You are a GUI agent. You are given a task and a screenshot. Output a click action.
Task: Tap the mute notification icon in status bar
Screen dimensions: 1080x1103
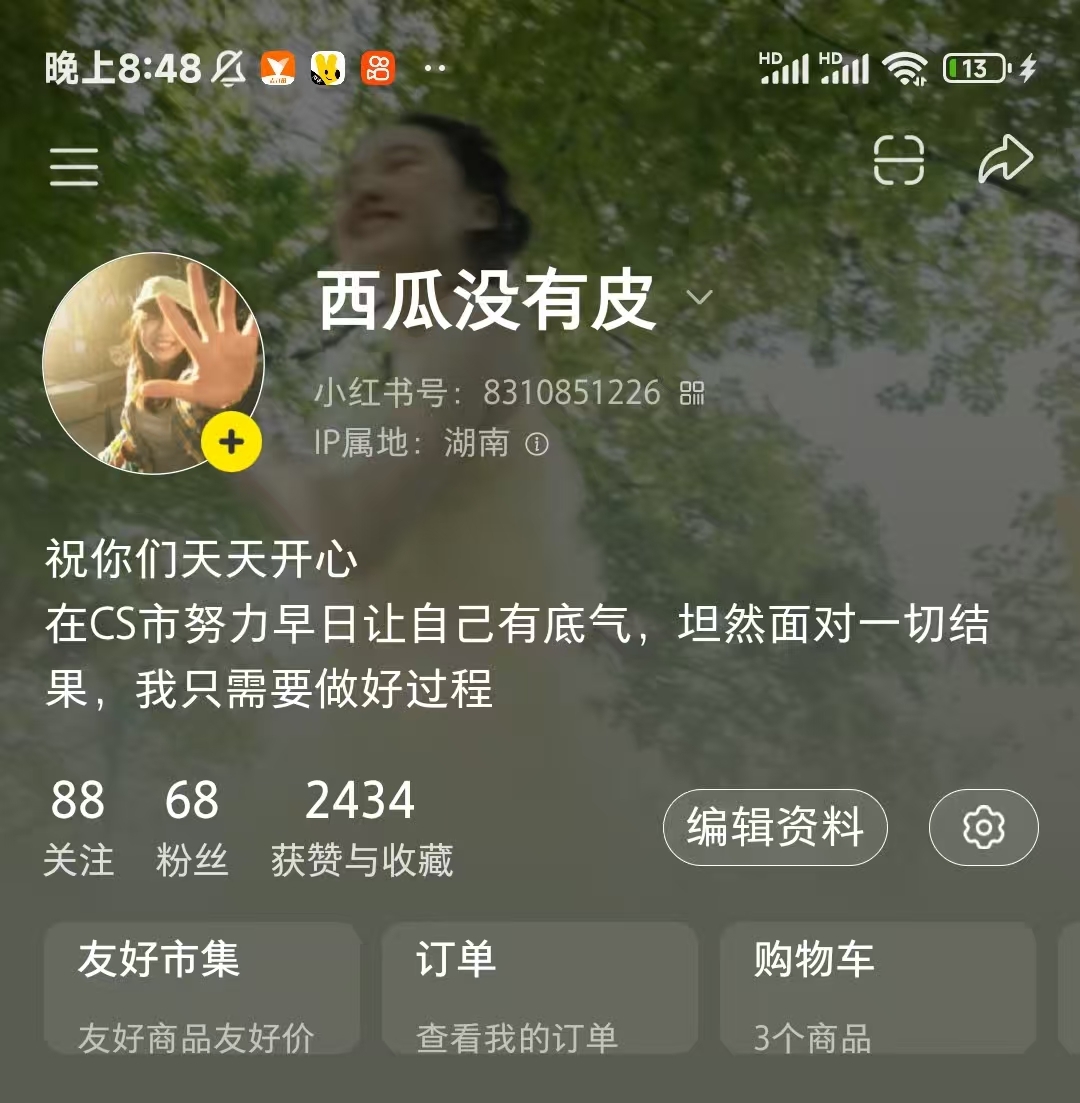227,66
